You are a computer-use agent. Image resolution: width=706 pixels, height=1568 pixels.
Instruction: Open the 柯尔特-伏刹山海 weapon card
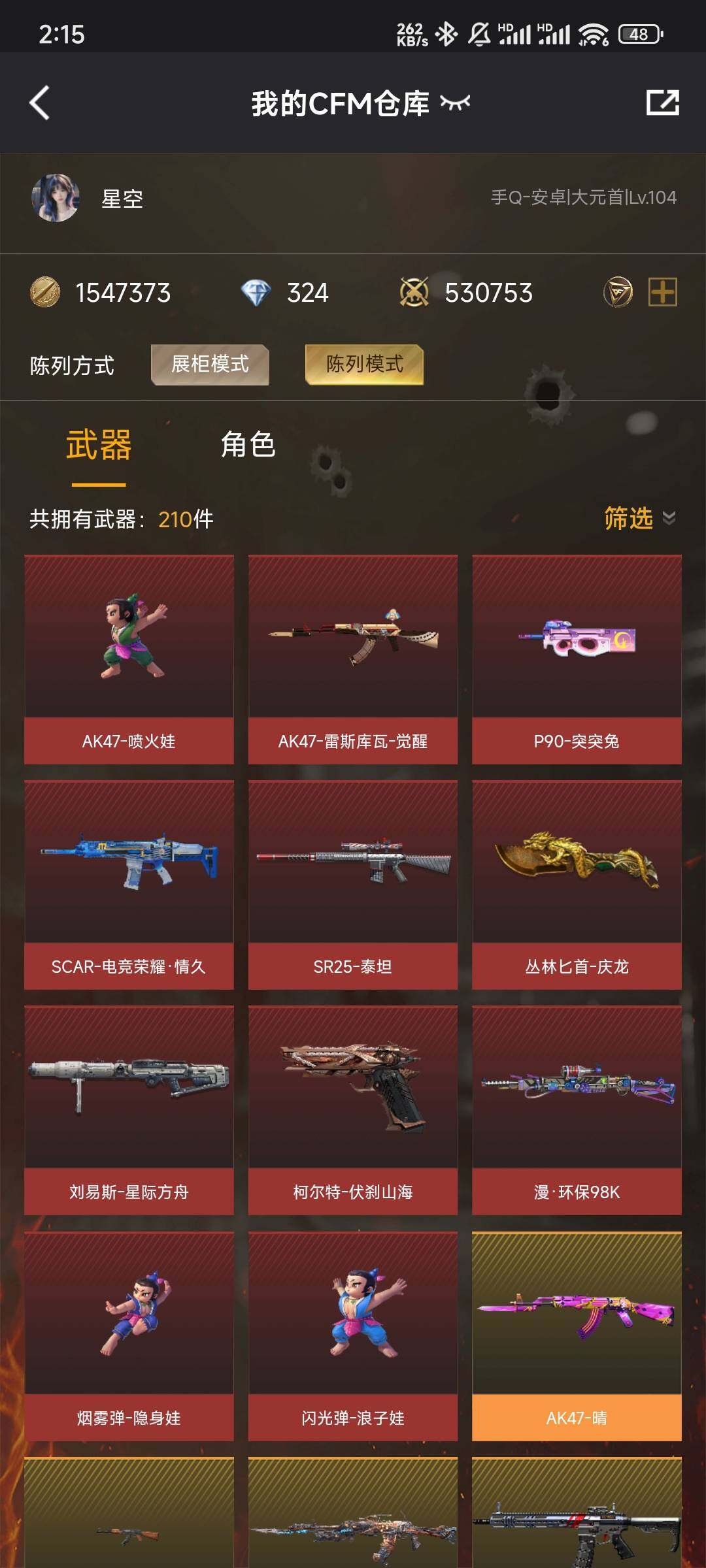click(x=352, y=1109)
